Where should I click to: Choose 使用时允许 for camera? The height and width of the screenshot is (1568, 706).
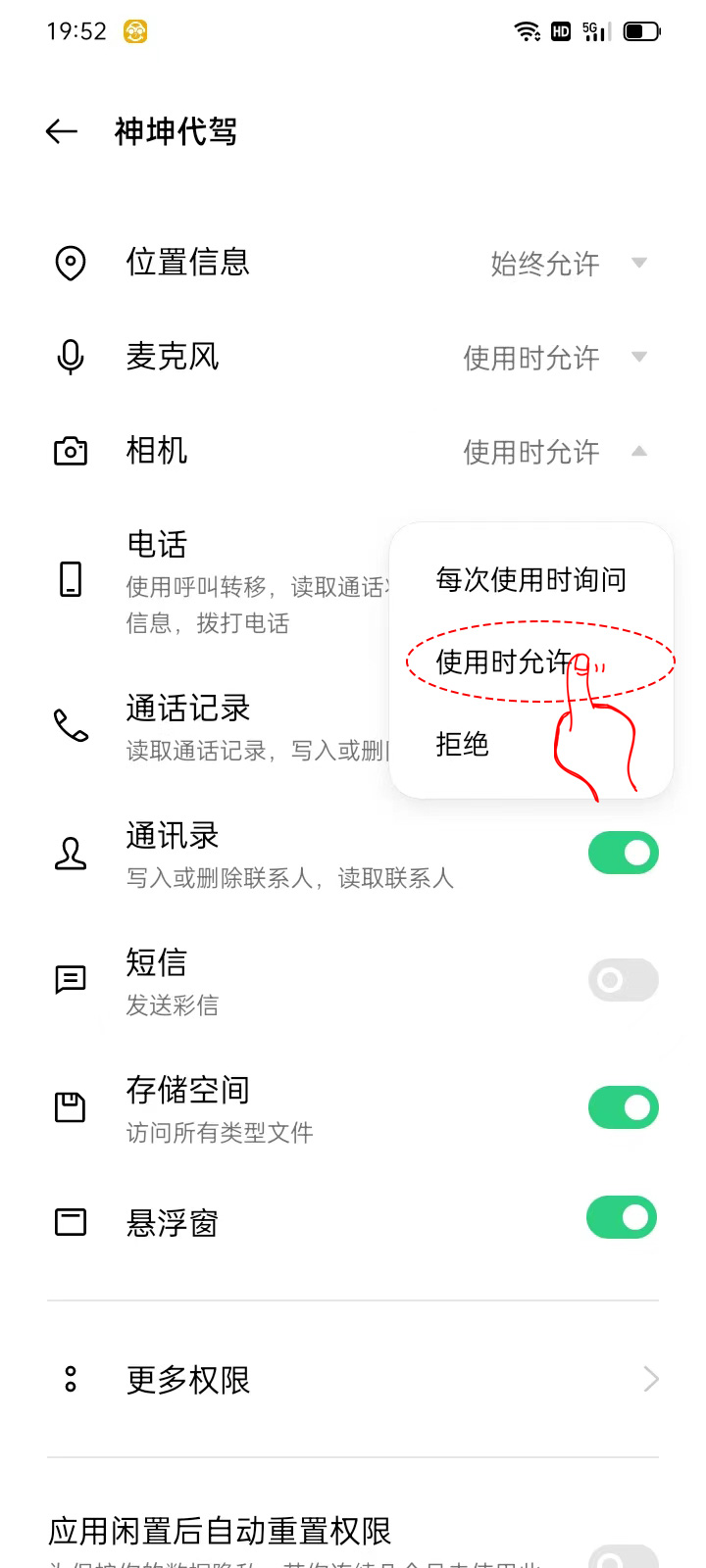(503, 661)
